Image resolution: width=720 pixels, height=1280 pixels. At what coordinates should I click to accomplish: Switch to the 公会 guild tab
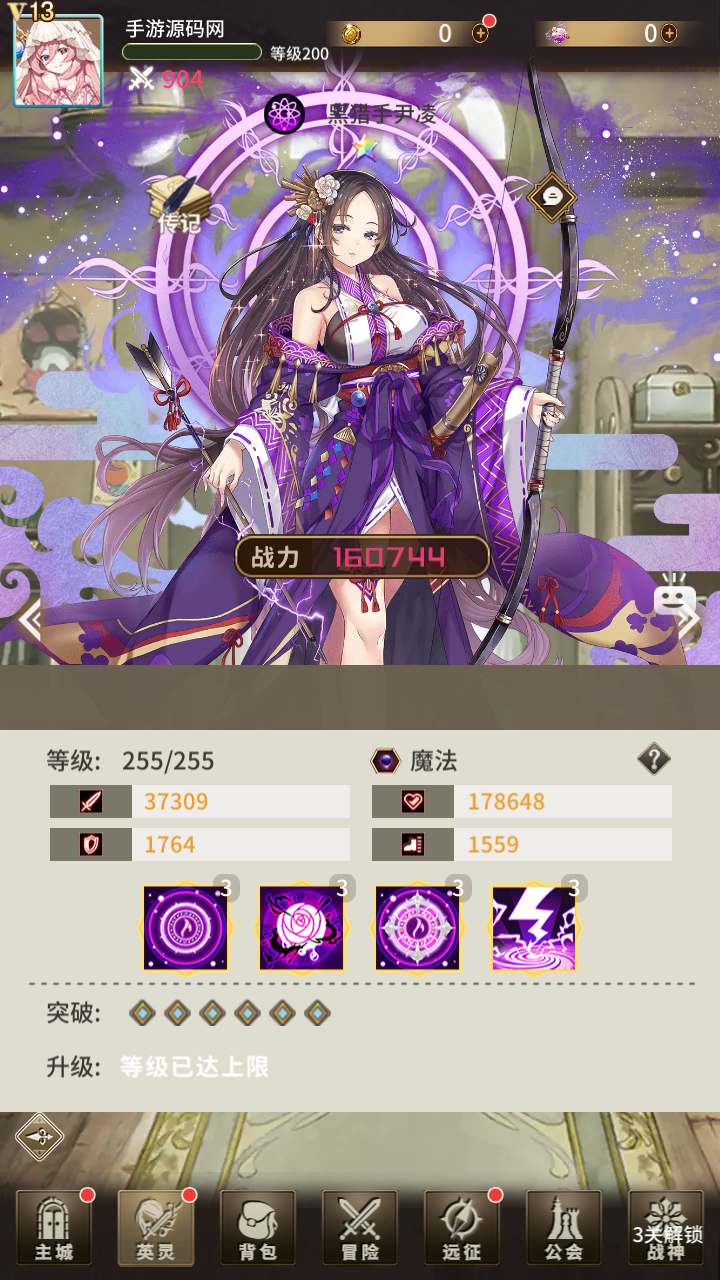pos(564,1227)
